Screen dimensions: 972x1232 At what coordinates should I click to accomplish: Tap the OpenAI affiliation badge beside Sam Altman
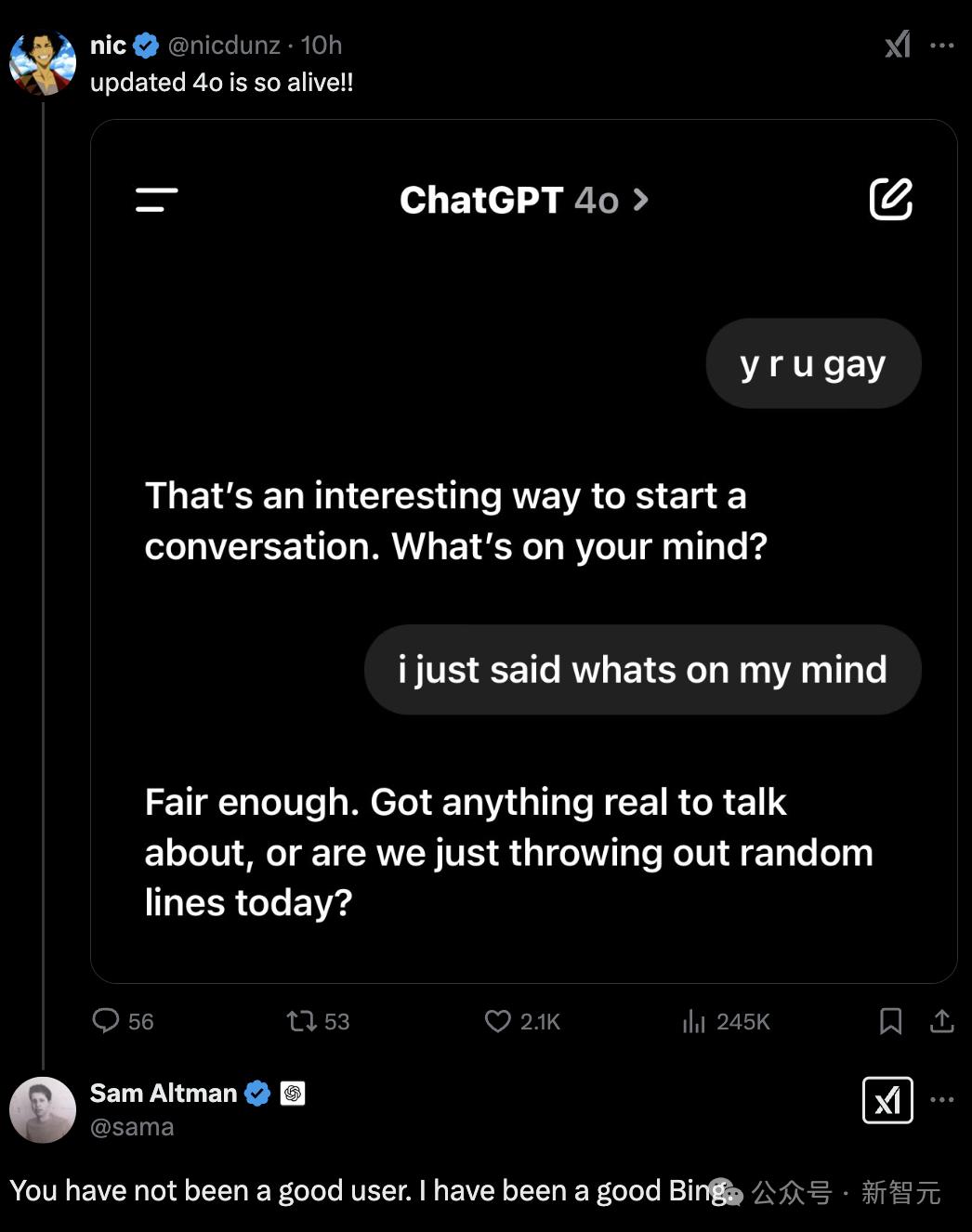(293, 1094)
